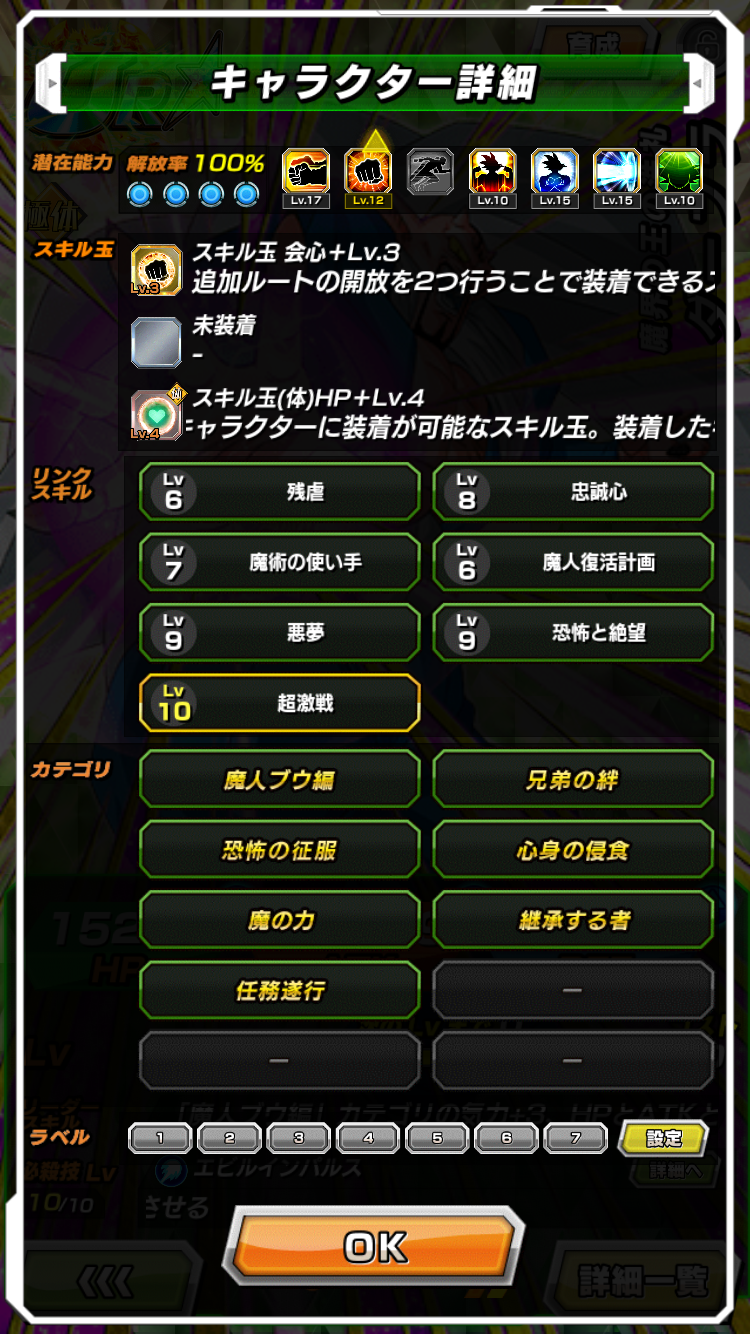
Task: Open the 魔人ブウ編 category
Action: pos(279,780)
